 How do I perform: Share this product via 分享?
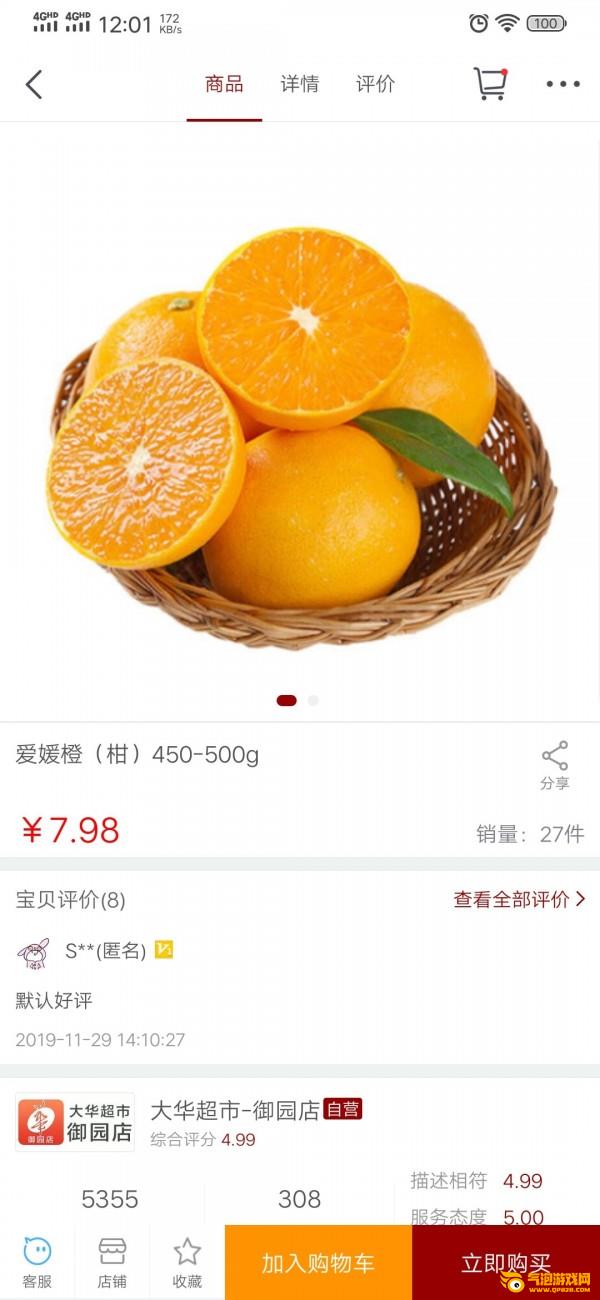(554, 766)
